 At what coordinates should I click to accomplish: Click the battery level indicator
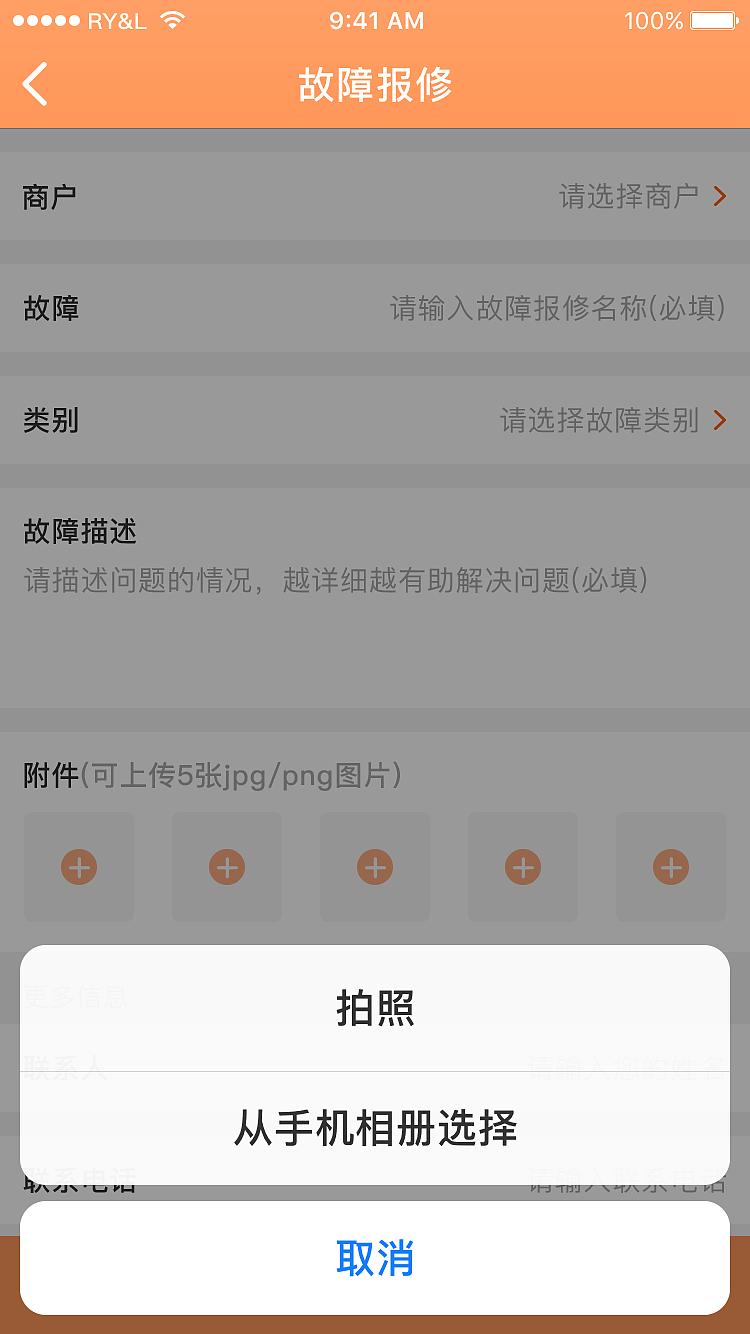pos(714,19)
